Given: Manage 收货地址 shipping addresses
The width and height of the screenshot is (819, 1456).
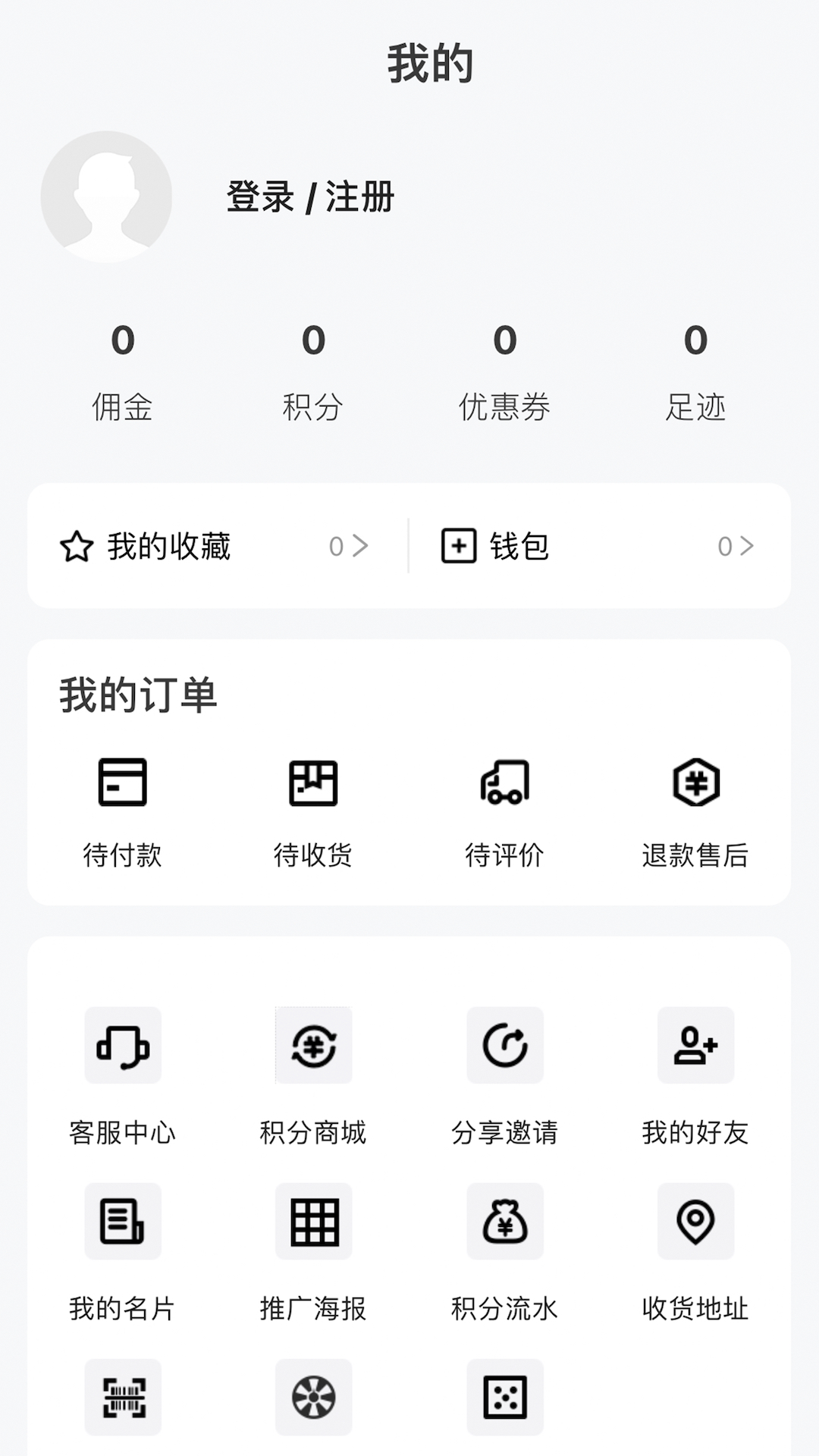Looking at the screenshot, I should [x=695, y=1251].
